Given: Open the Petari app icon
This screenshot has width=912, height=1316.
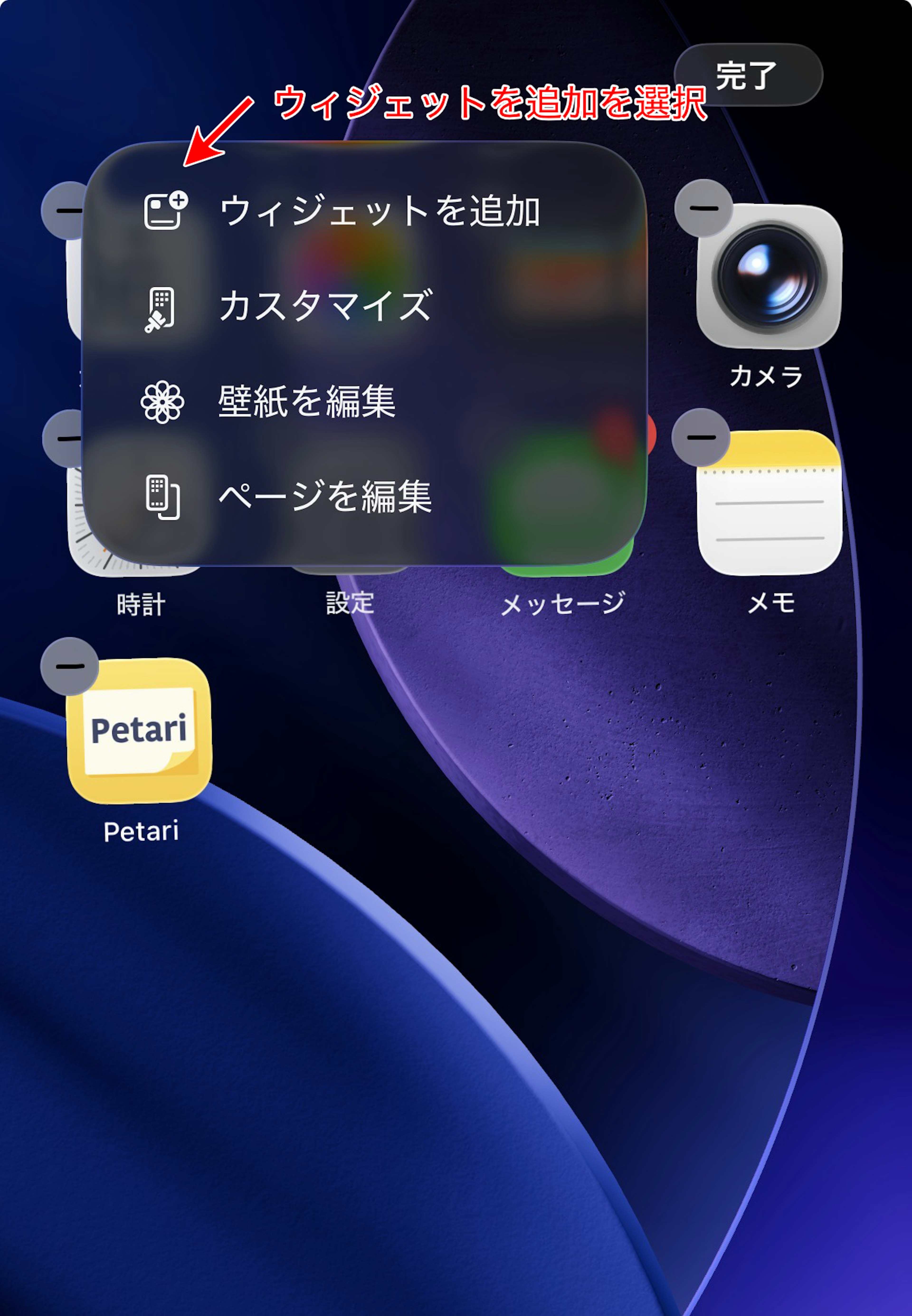Looking at the screenshot, I should coord(139,731).
